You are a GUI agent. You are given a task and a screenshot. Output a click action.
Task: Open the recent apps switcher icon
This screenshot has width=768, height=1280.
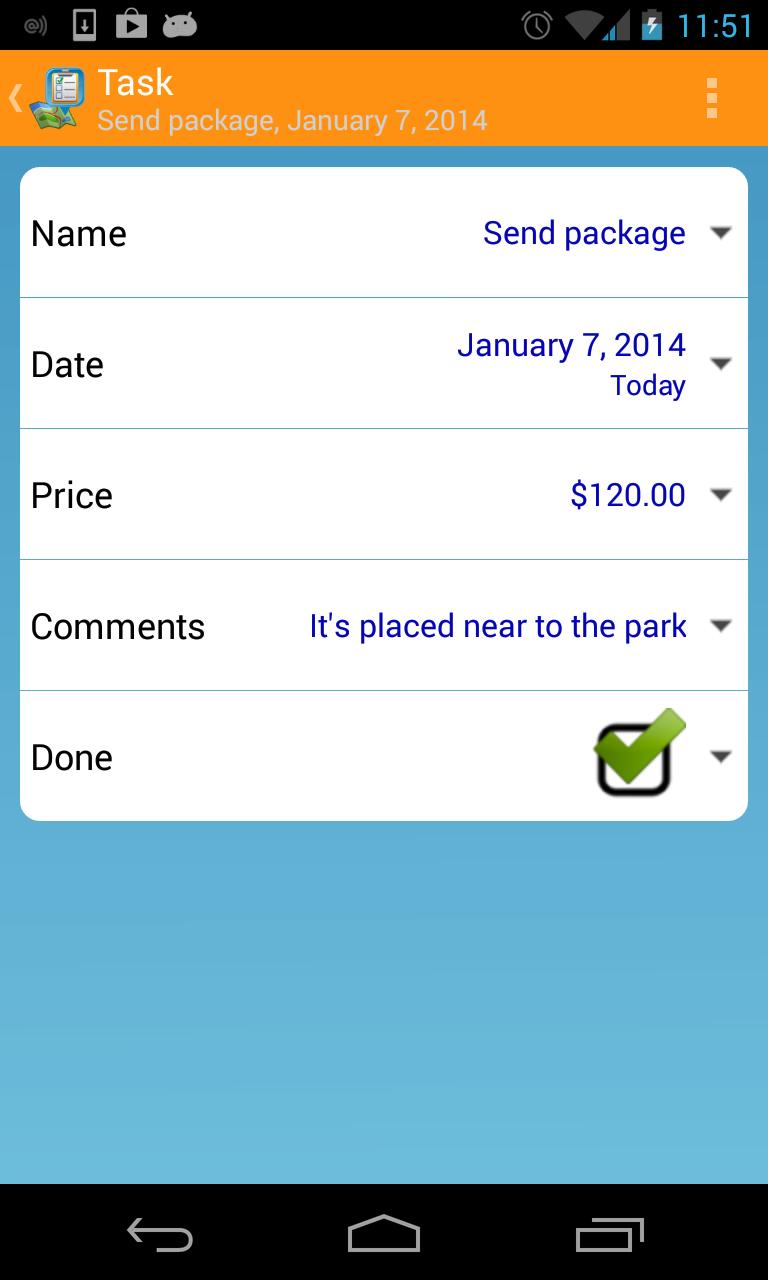[x=609, y=1235]
